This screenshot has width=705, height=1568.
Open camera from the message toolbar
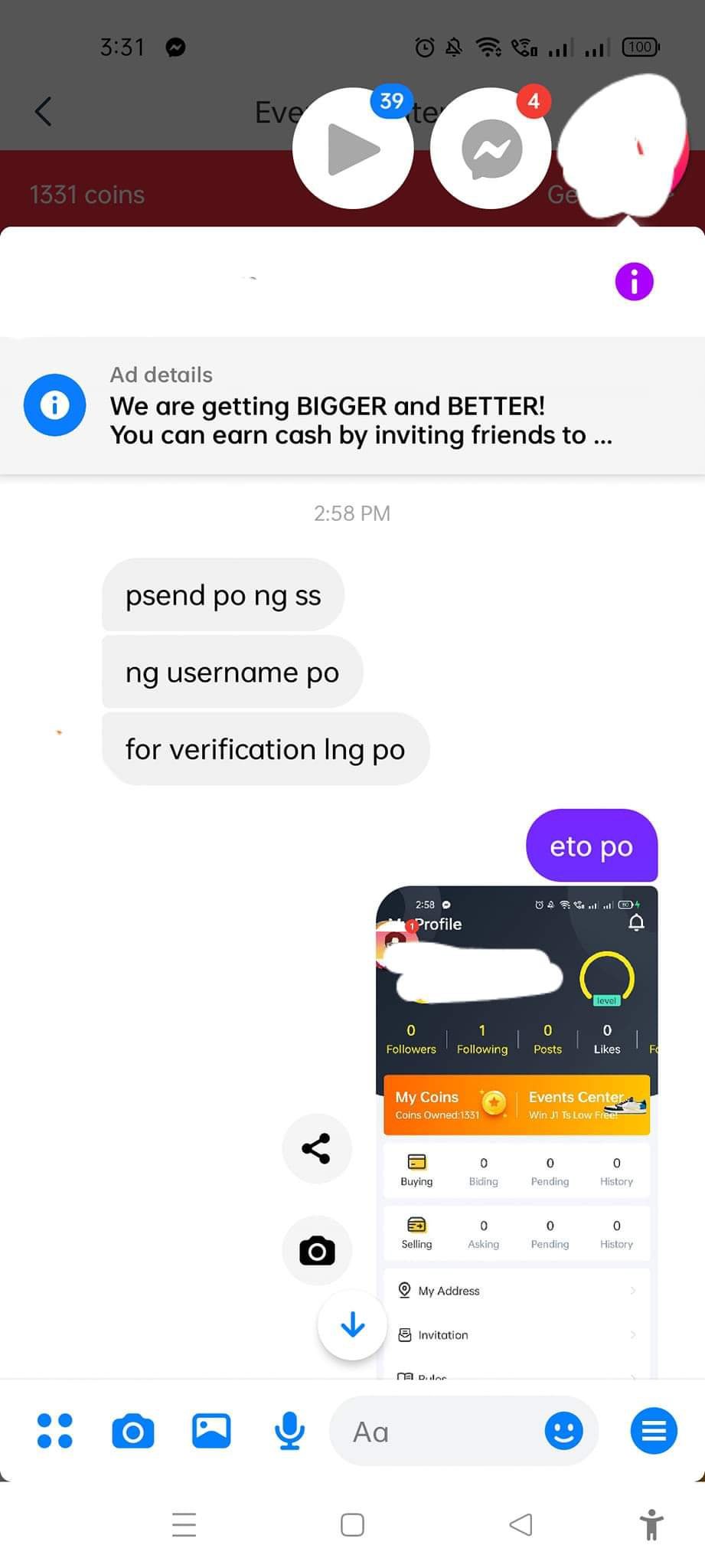[x=133, y=1430]
